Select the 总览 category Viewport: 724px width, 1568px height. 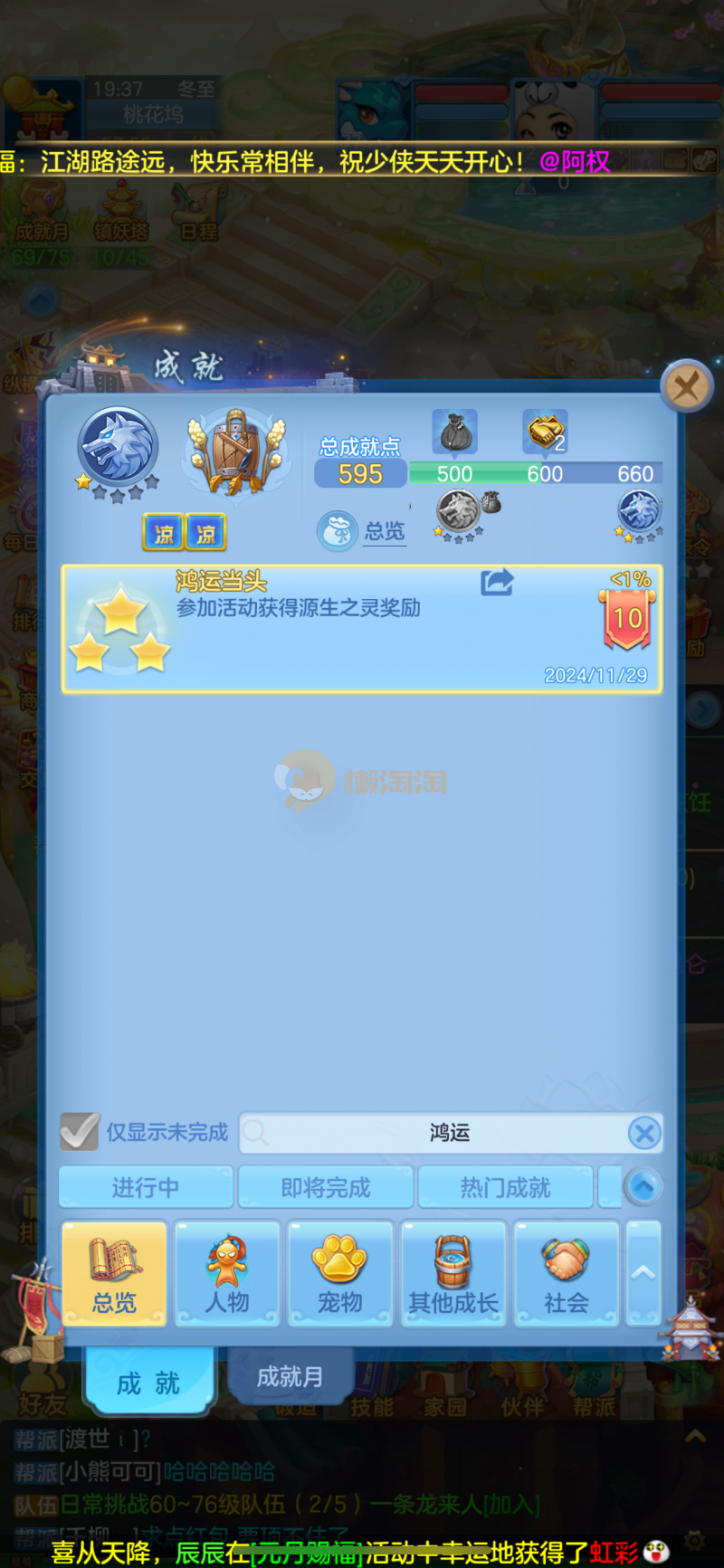(x=114, y=1274)
